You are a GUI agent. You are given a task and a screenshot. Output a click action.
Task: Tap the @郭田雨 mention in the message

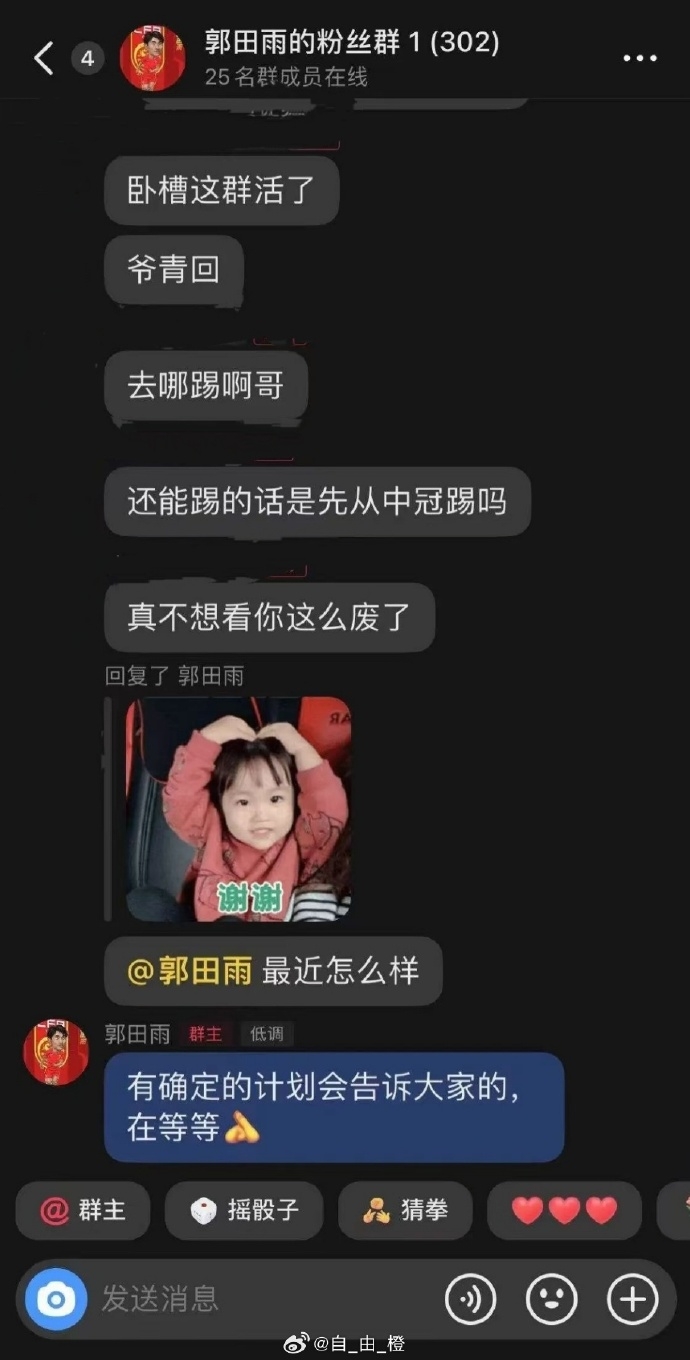(190, 971)
